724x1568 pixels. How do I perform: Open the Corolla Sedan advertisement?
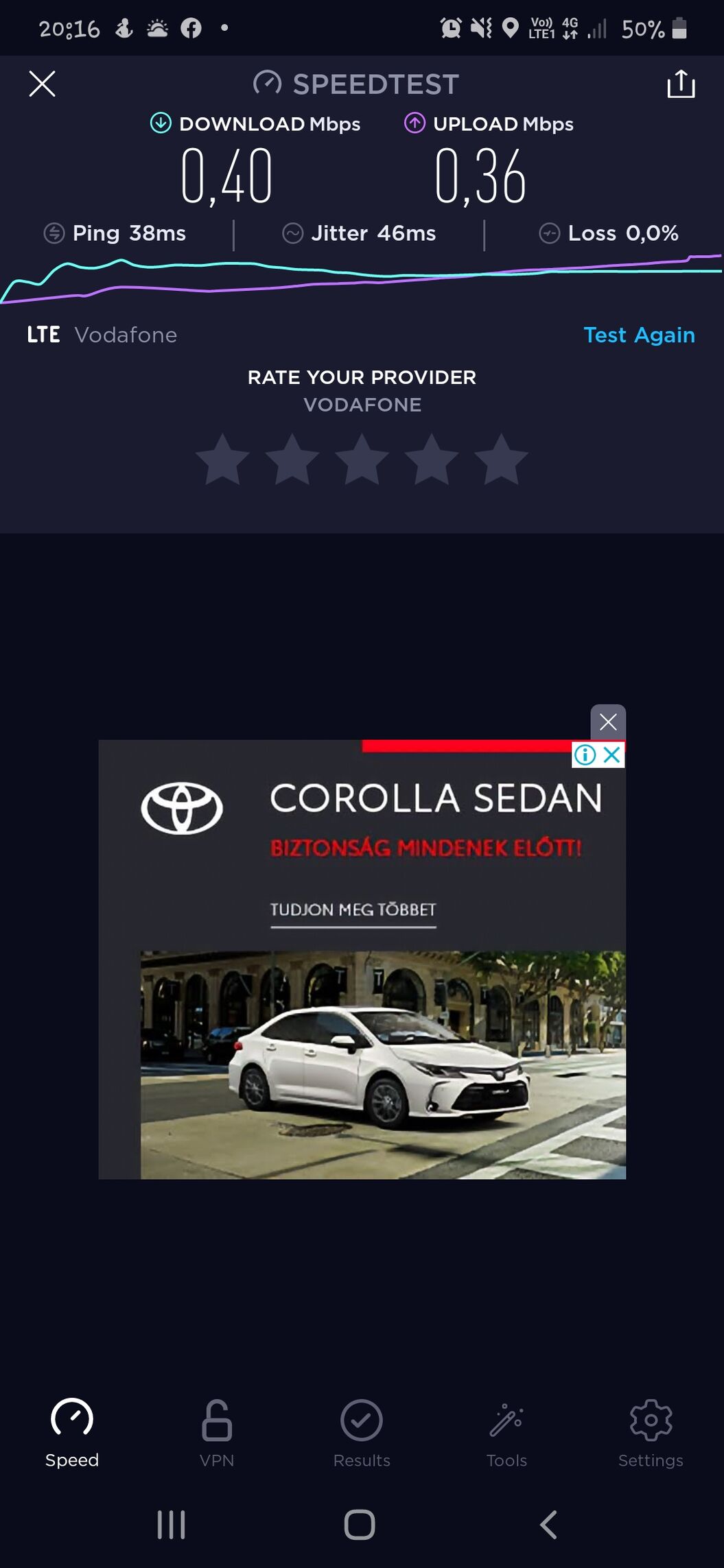[x=362, y=959]
